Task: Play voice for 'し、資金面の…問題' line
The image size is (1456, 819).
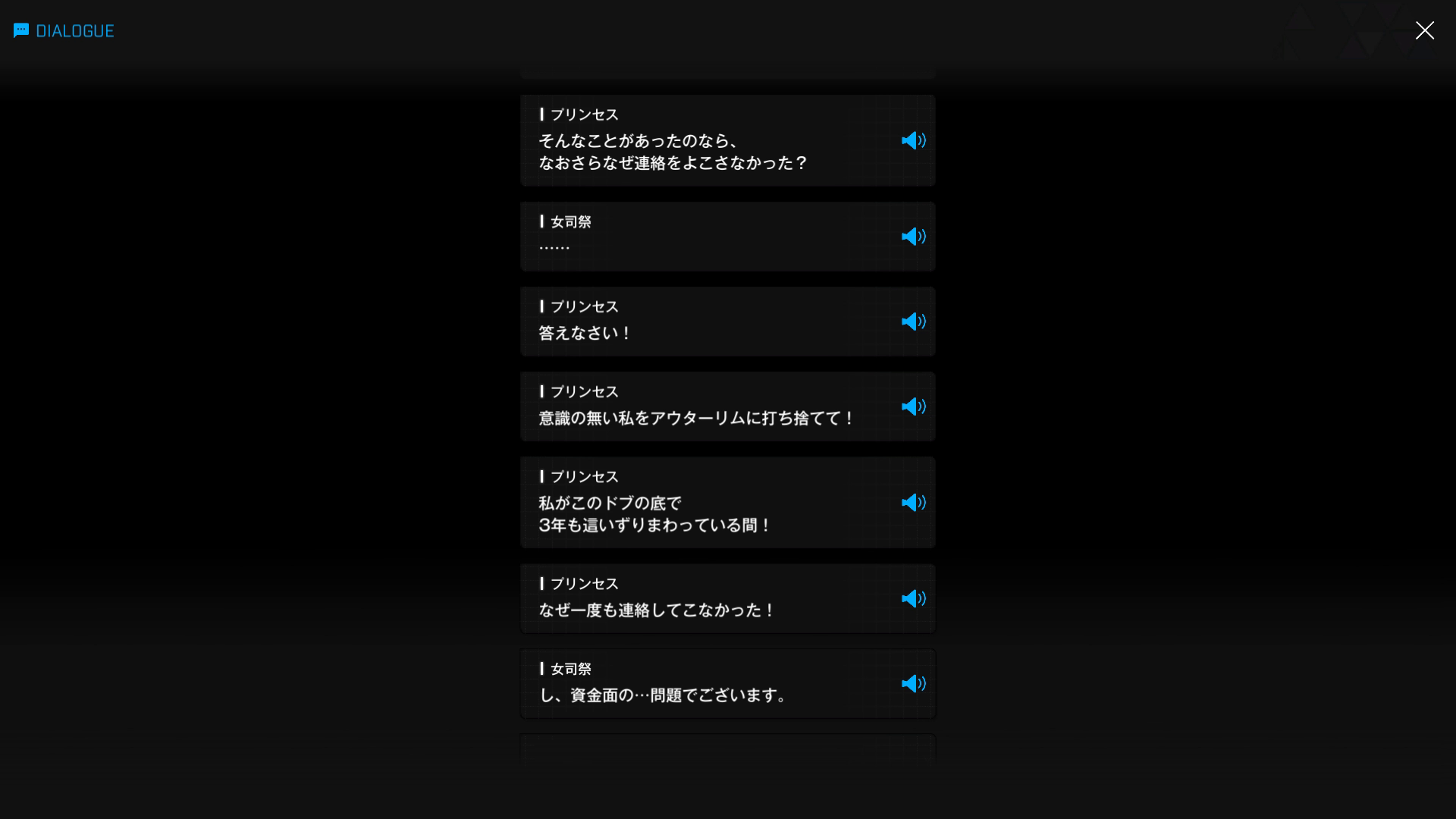Action: (x=913, y=684)
